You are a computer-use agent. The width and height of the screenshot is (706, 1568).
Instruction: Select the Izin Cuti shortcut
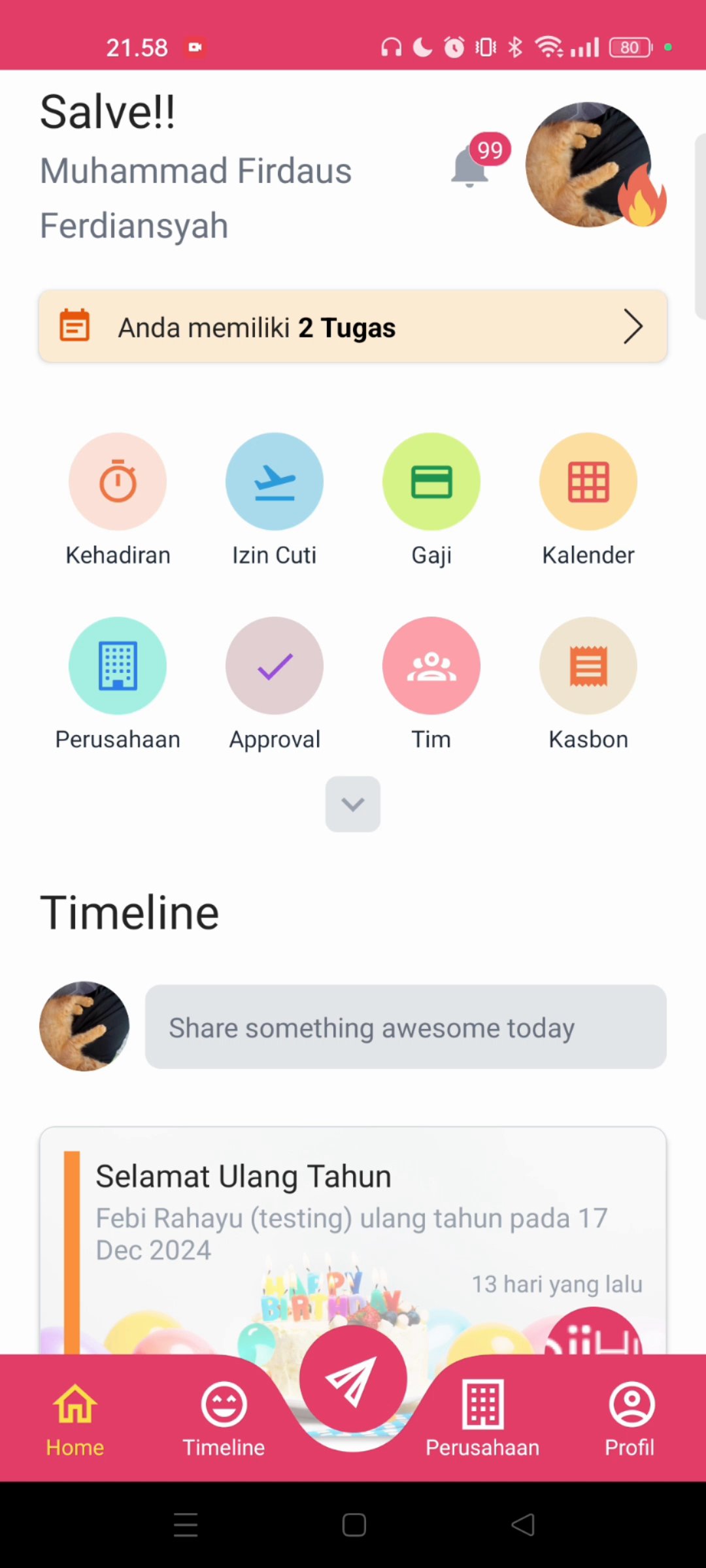275,482
